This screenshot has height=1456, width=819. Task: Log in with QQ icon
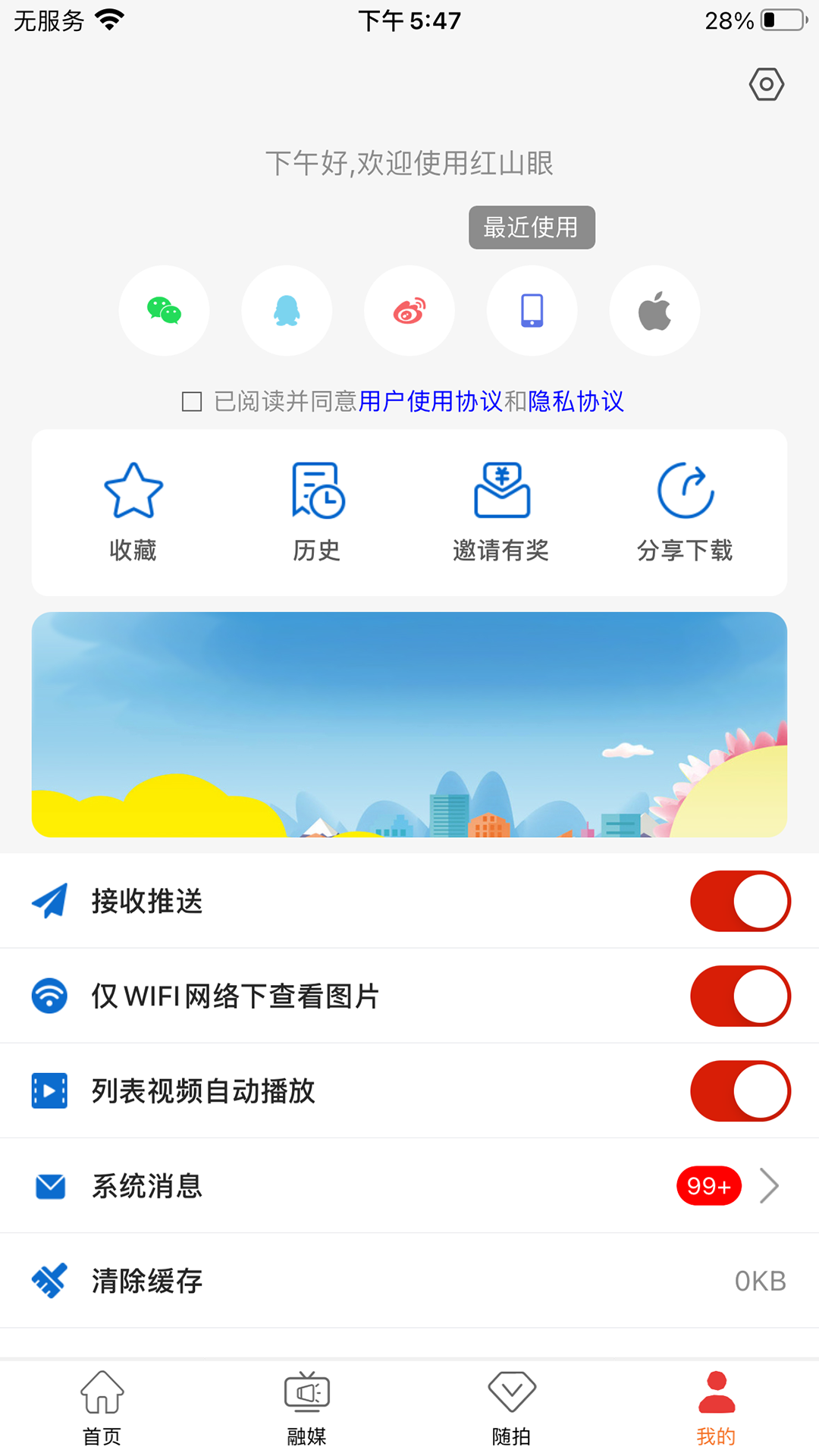tap(287, 311)
